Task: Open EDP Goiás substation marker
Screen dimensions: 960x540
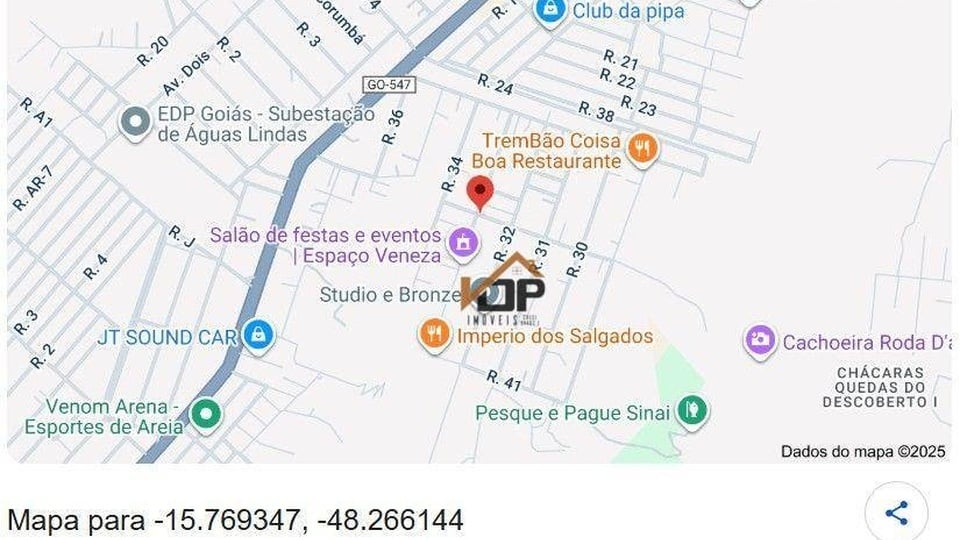Action: 134,123
